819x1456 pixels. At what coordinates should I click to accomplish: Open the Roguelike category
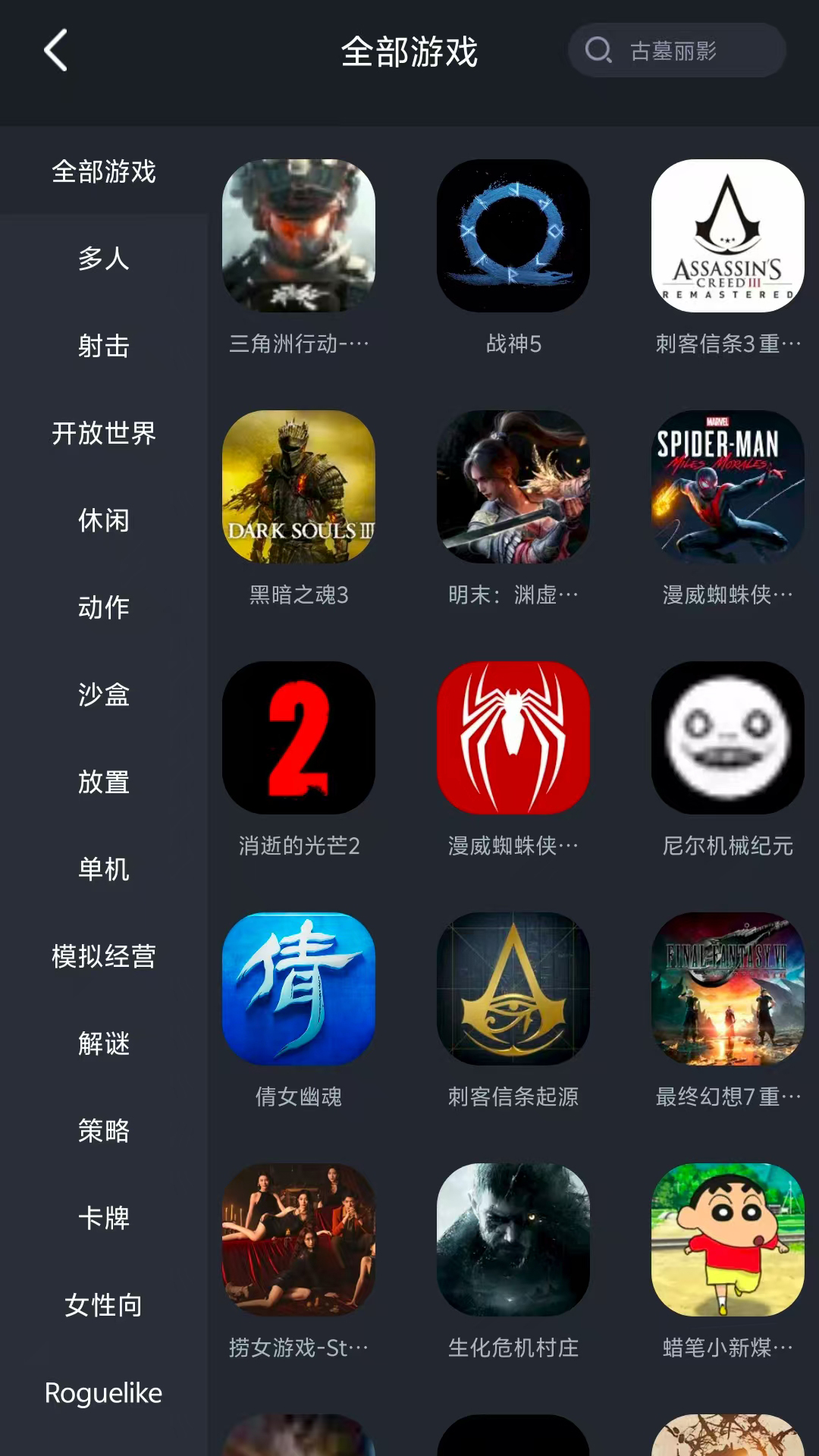point(104,1393)
